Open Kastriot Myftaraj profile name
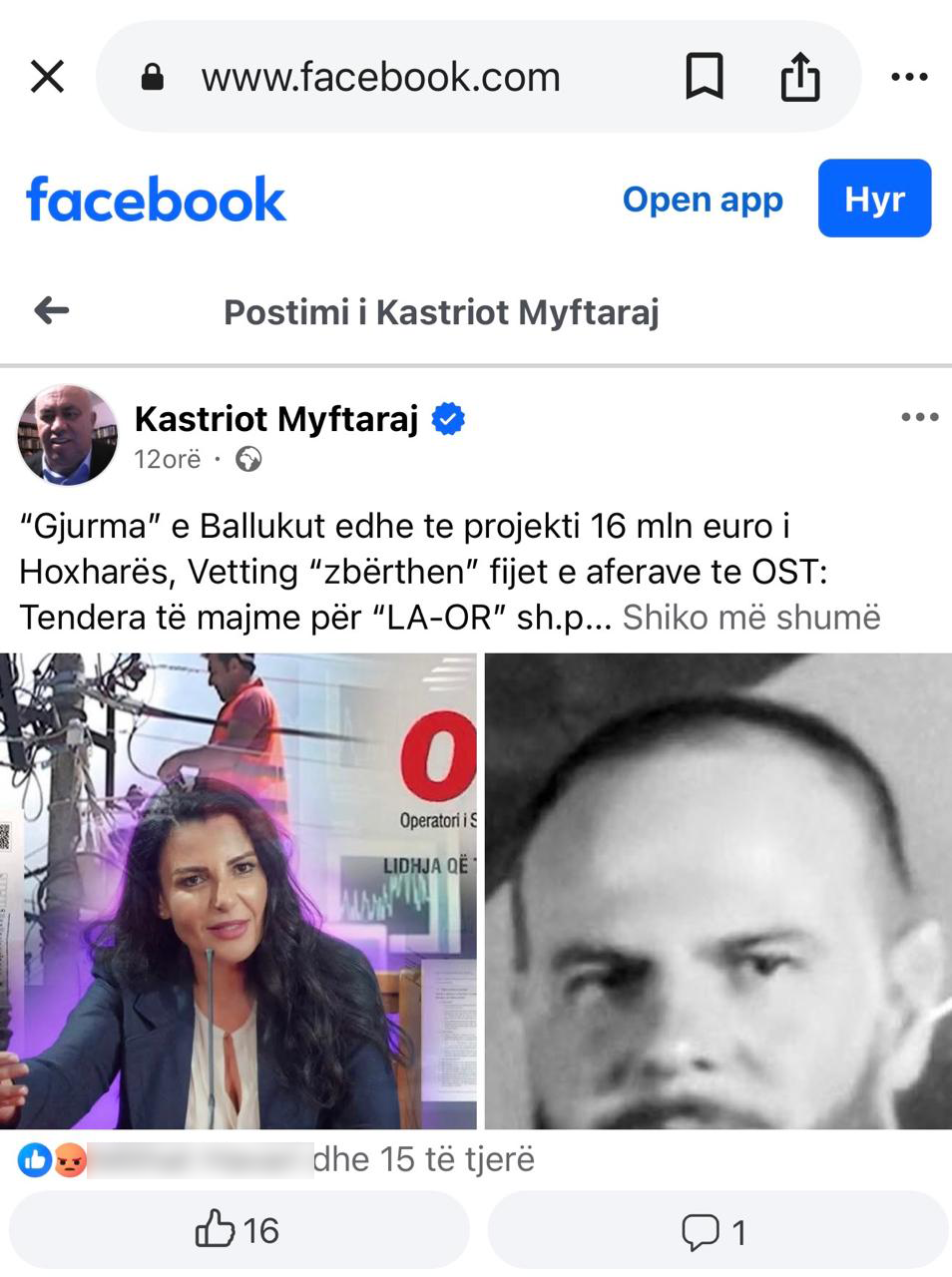This screenshot has height=1277, width=952. click(276, 419)
